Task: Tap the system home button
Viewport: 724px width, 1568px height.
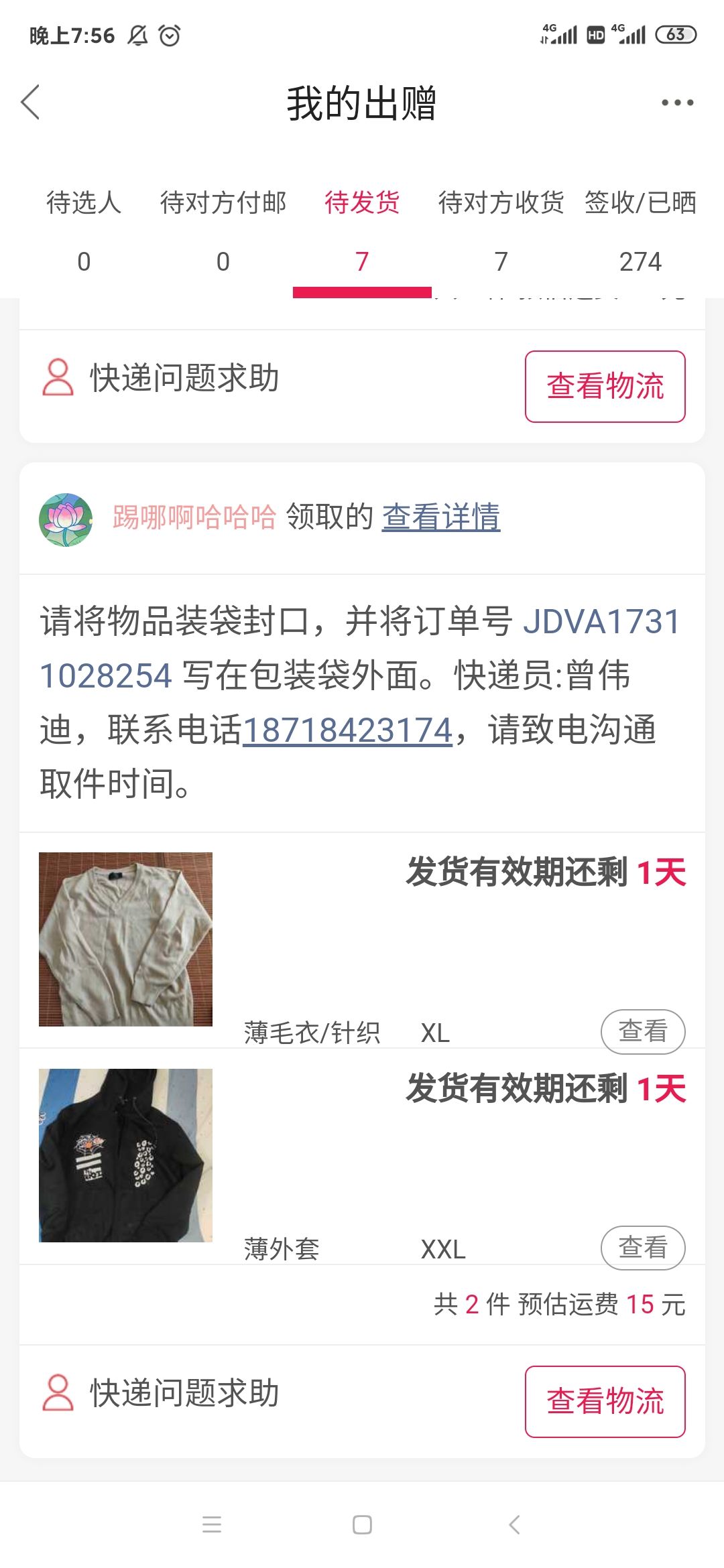Action: (x=362, y=1524)
